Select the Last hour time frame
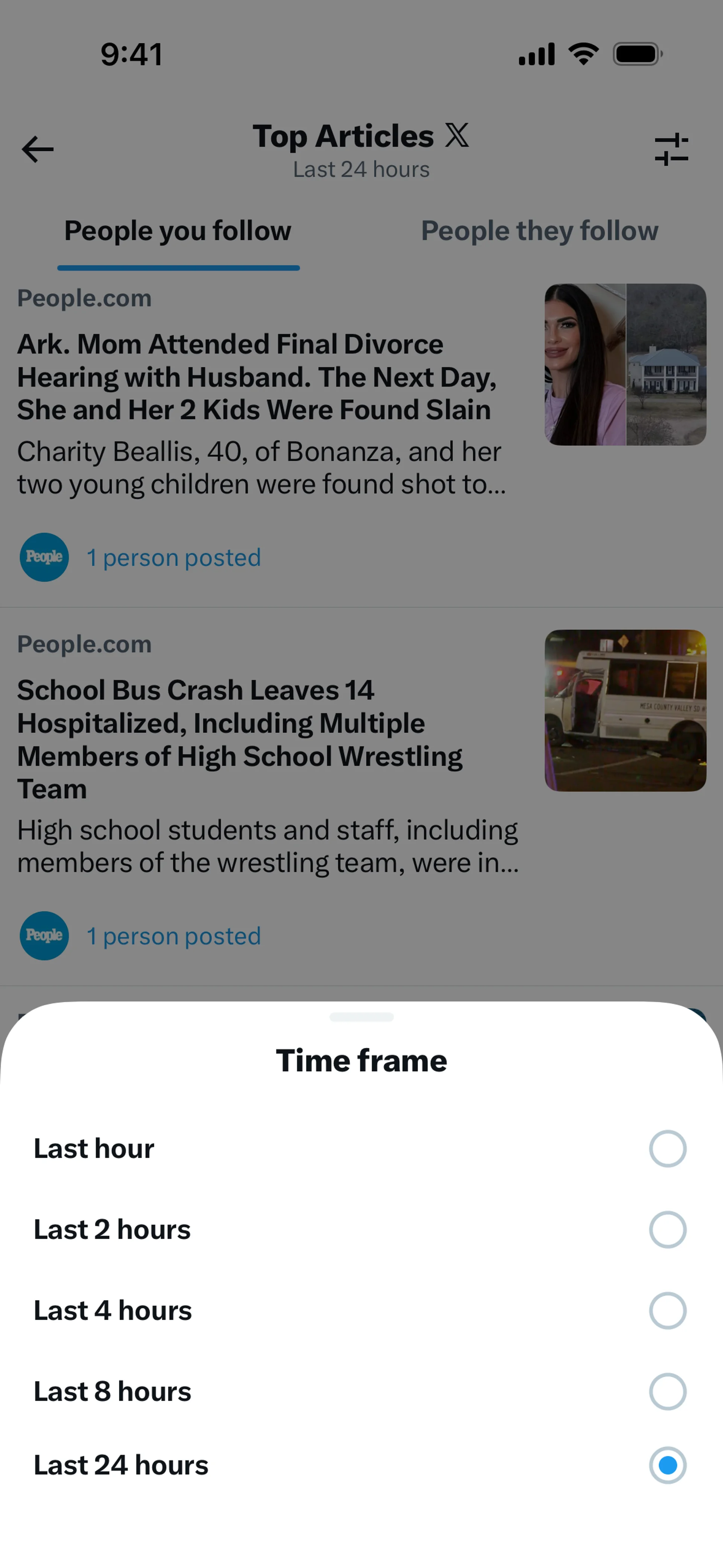Screen dimensions: 723x1568 tap(667, 1149)
